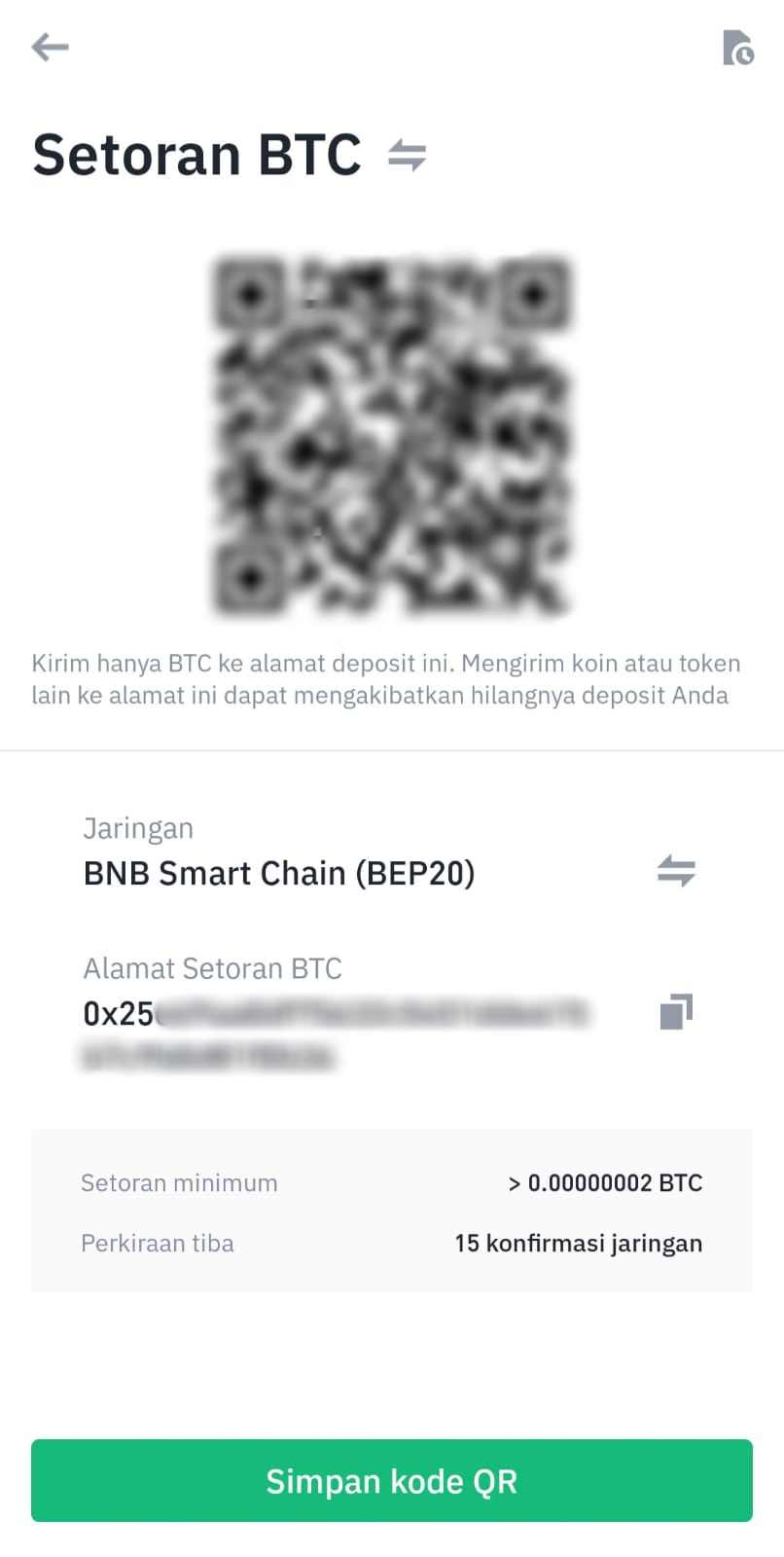The image size is (784, 1557).
Task: Change the BNB Smart Chain network
Action: click(x=675, y=870)
